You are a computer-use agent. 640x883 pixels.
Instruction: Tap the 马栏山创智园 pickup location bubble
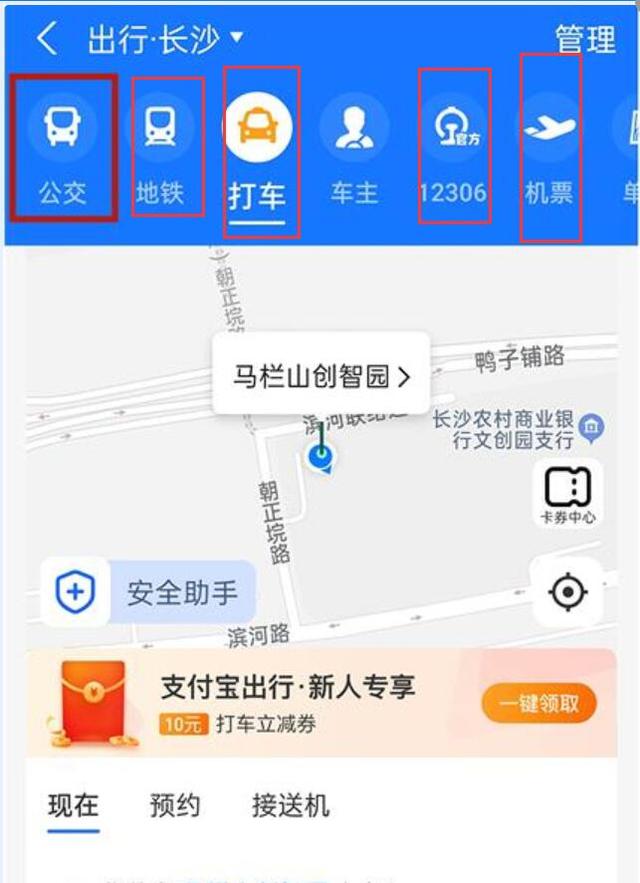point(321,376)
